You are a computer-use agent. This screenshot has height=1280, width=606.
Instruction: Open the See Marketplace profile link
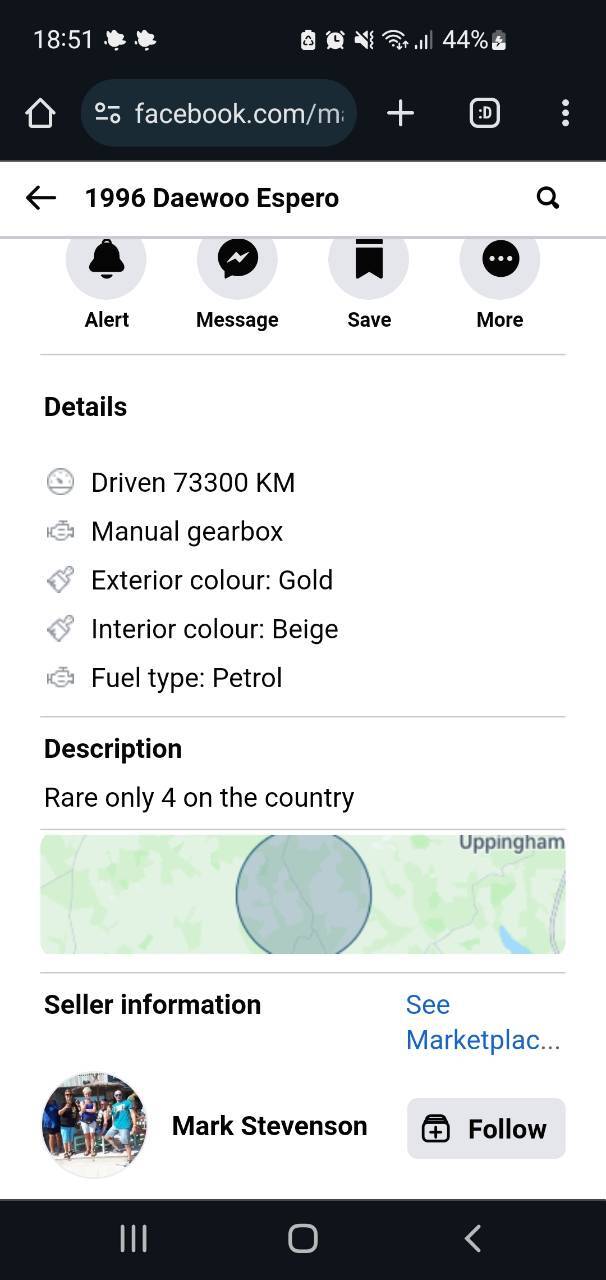coord(483,1022)
